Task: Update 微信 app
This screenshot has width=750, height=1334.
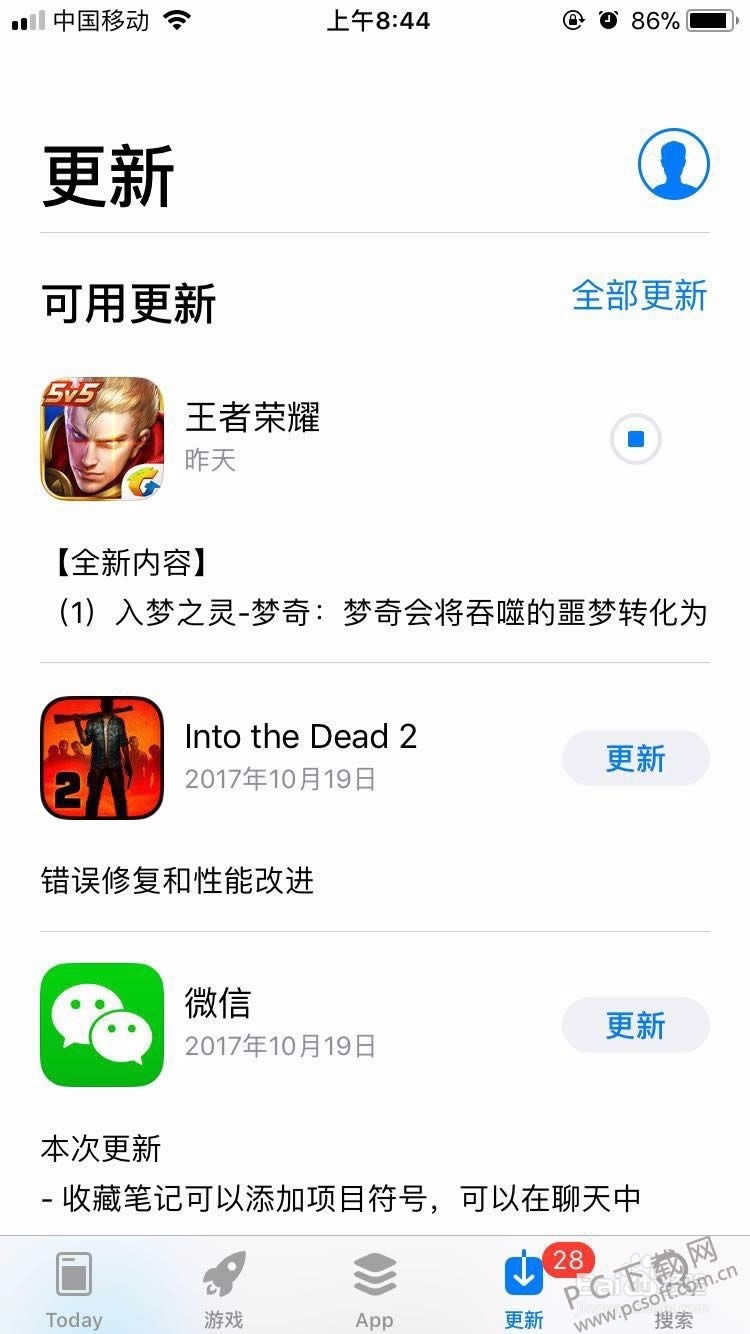Action: (635, 1025)
